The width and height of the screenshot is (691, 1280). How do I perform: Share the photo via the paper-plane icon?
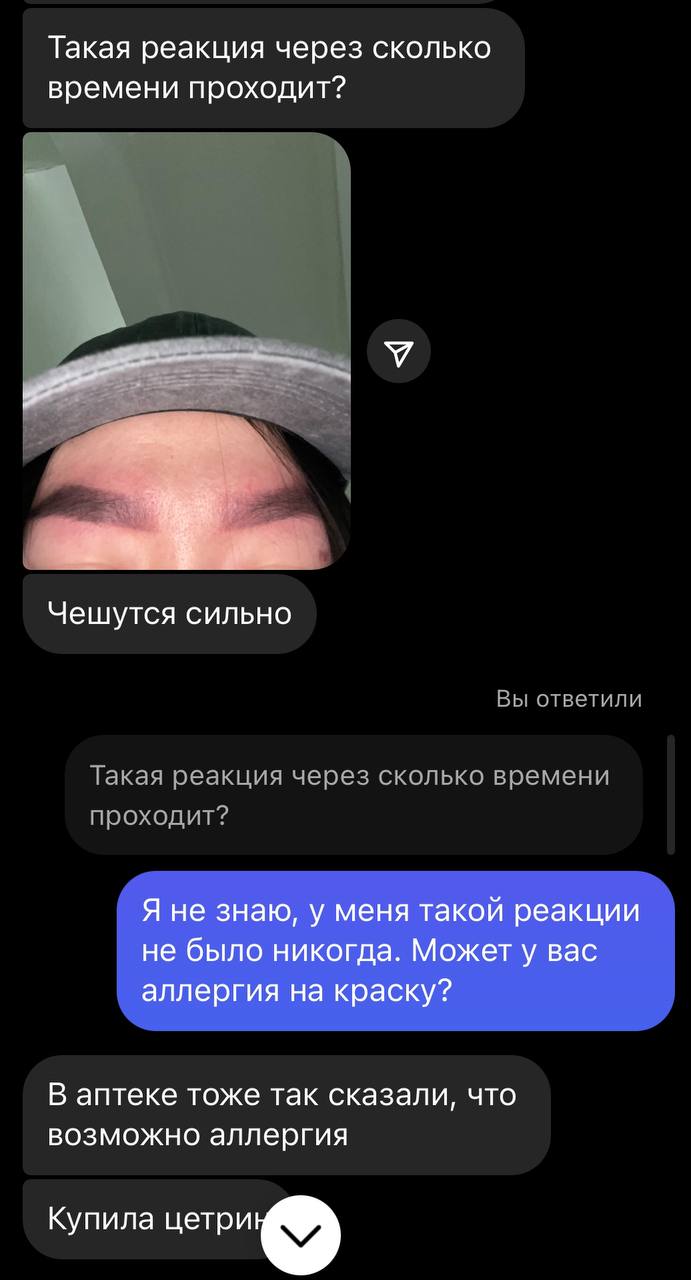pyautogui.click(x=399, y=352)
